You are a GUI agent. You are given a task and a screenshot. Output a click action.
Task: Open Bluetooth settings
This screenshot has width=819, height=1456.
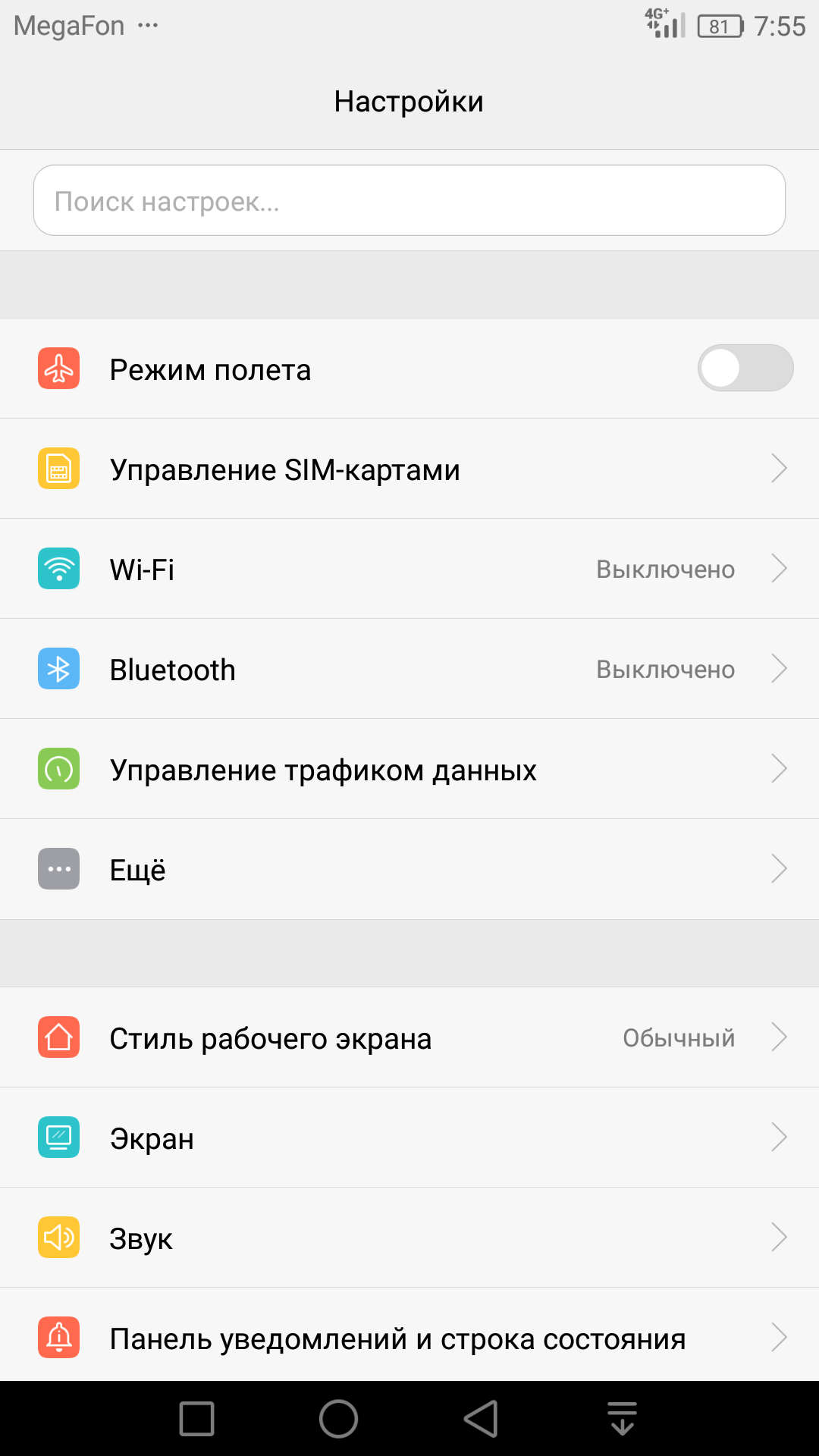[409, 669]
